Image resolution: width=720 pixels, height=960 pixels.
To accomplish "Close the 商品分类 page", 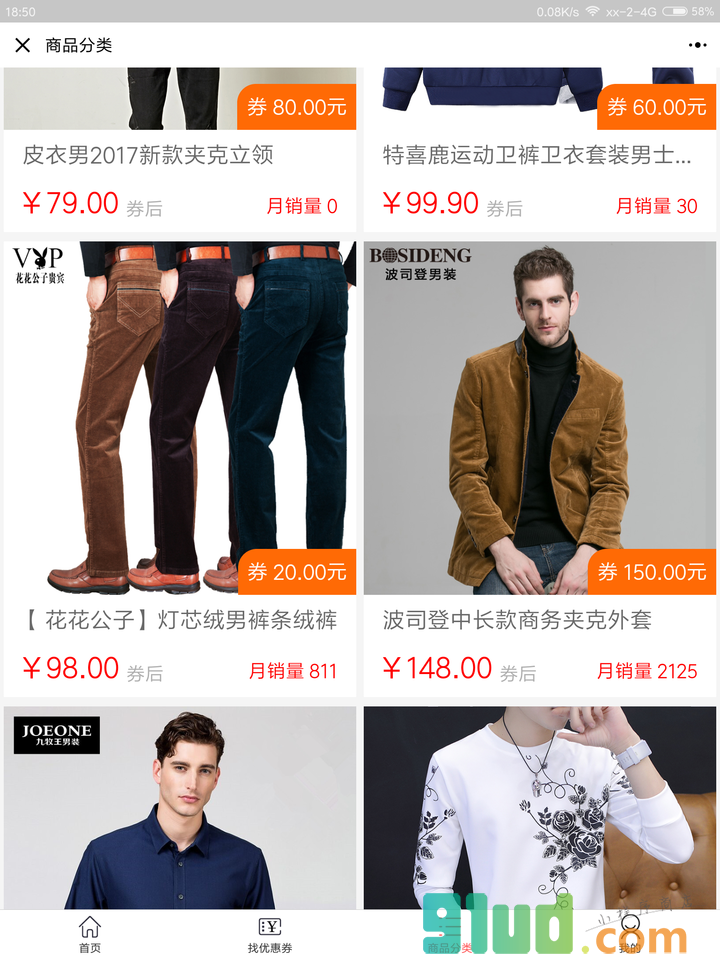I will click(x=23, y=45).
